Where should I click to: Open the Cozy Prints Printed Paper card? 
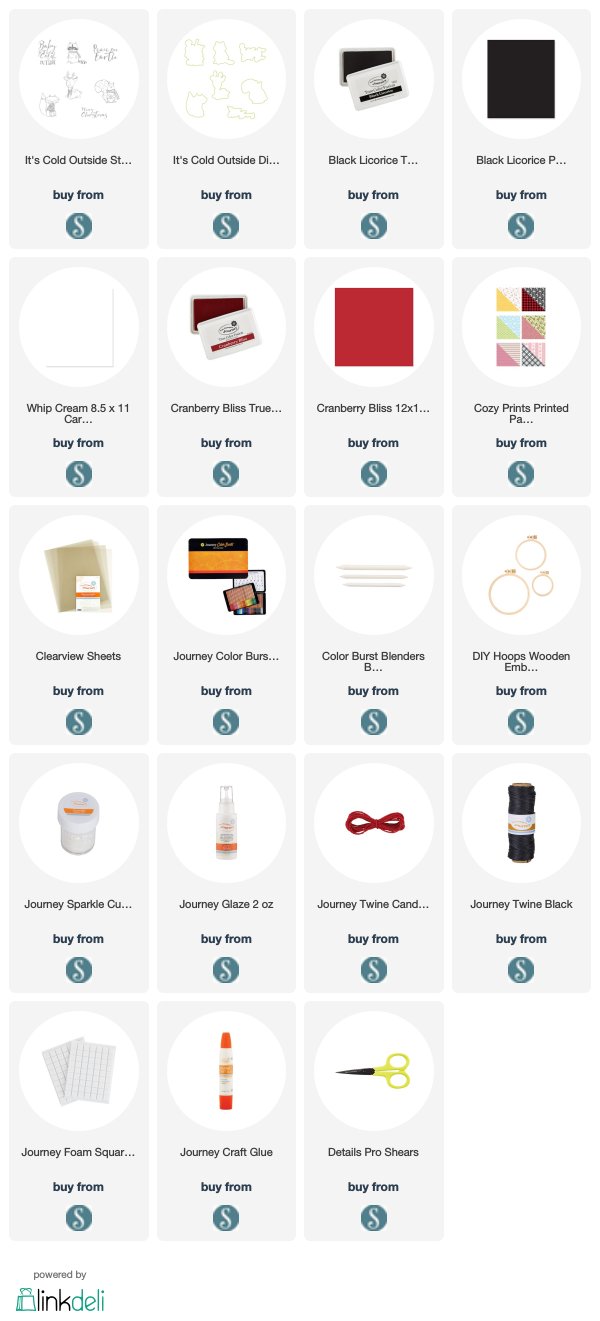click(x=521, y=377)
